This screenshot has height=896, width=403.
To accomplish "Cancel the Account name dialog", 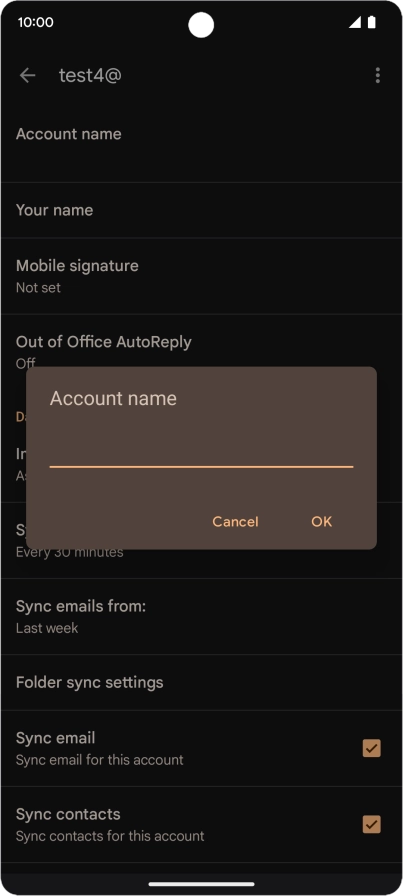I will tap(235, 522).
